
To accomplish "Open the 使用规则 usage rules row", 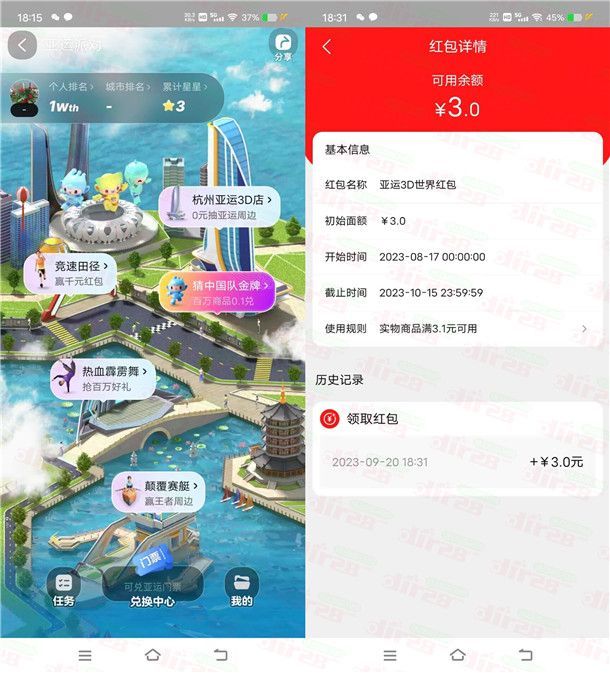I will tap(458, 328).
